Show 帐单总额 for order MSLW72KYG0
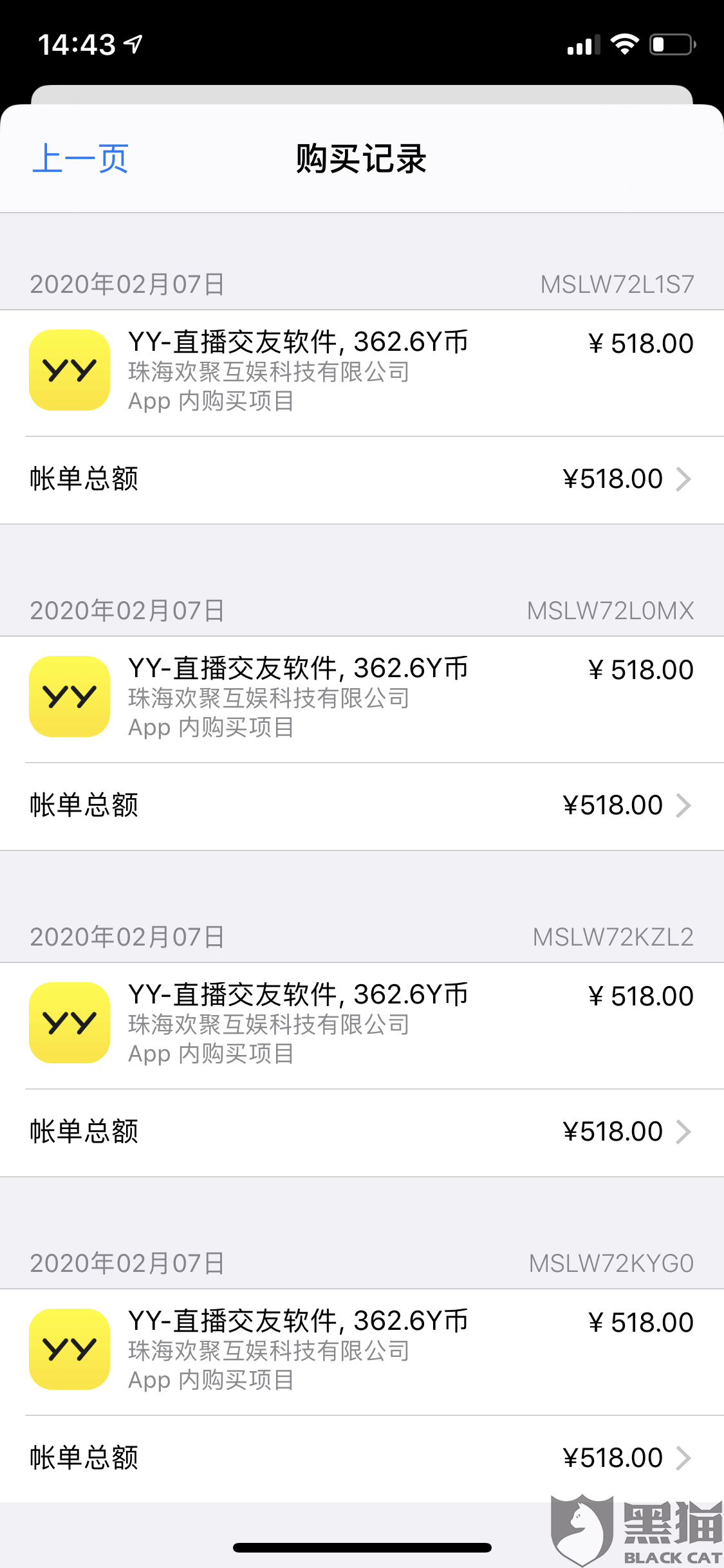Viewport: 724px width, 1568px height. click(362, 1459)
